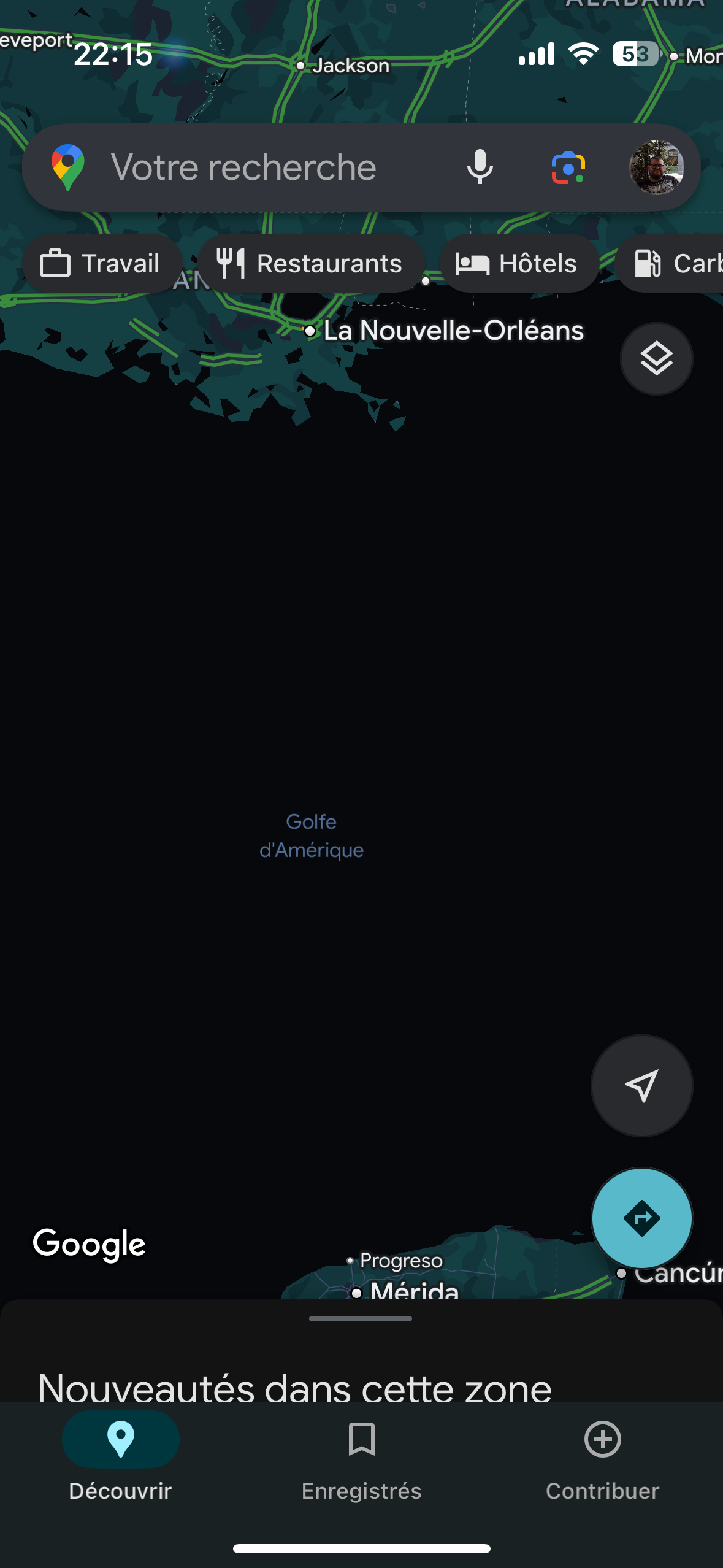
Task: Start voice search with the microphone
Action: coord(480,167)
